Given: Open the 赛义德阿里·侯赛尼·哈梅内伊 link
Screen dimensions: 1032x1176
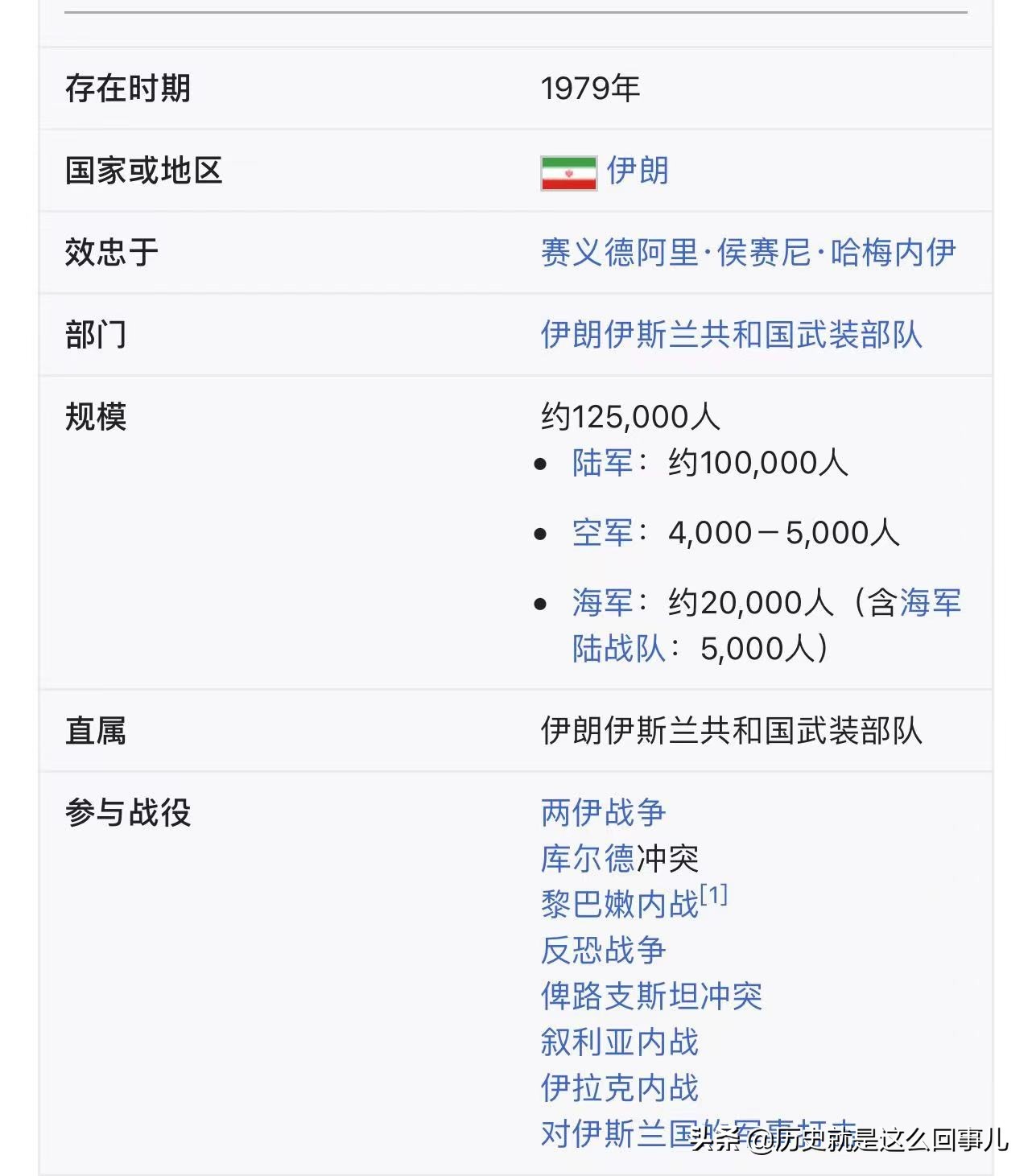Looking at the screenshot, I should (x=748, y=253).
